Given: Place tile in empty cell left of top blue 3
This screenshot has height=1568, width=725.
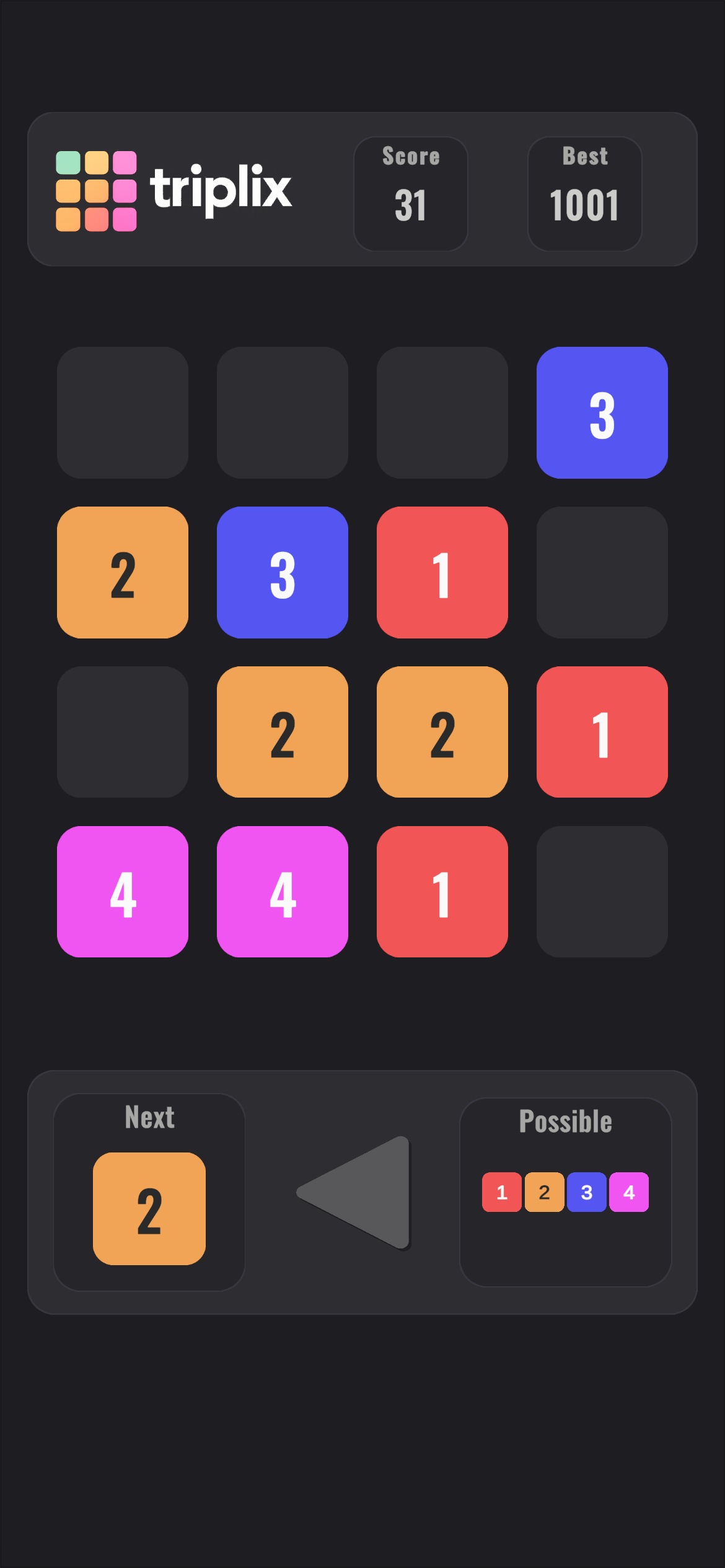Looking at the screenshot, I should click(x=442, y=412).
